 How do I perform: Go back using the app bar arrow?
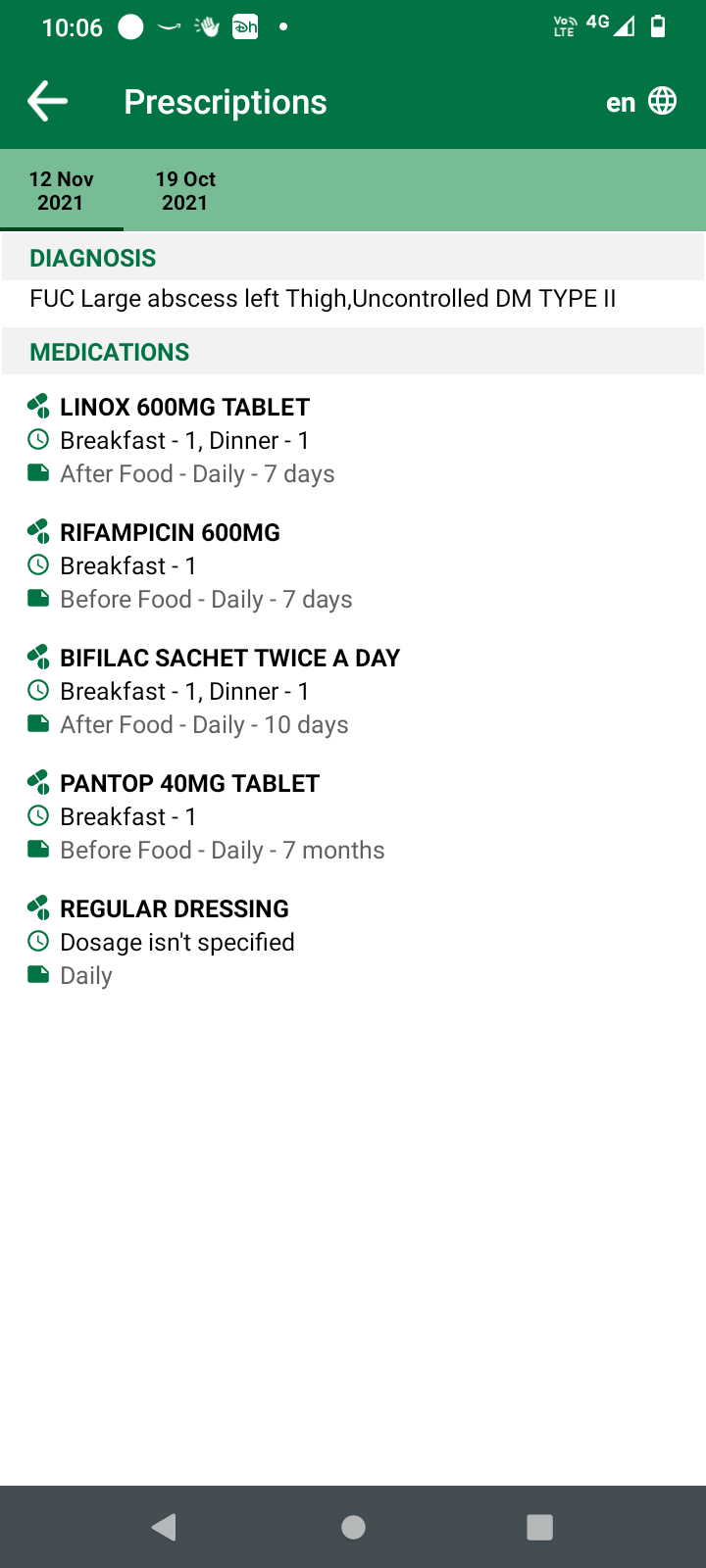[47, 101]
